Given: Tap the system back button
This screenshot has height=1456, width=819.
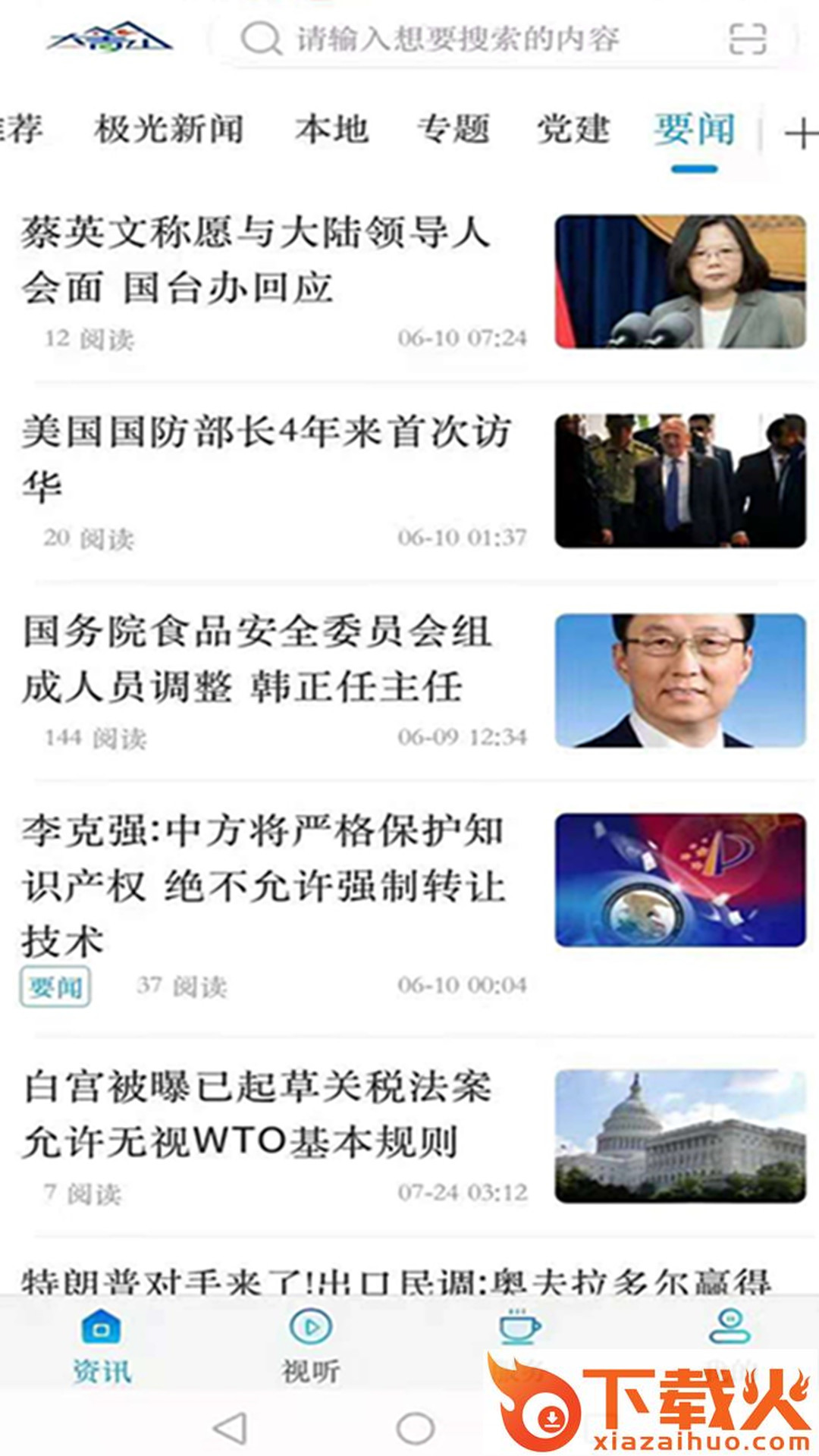Looking at the screenshot, I should click(x=231, y=1429).
